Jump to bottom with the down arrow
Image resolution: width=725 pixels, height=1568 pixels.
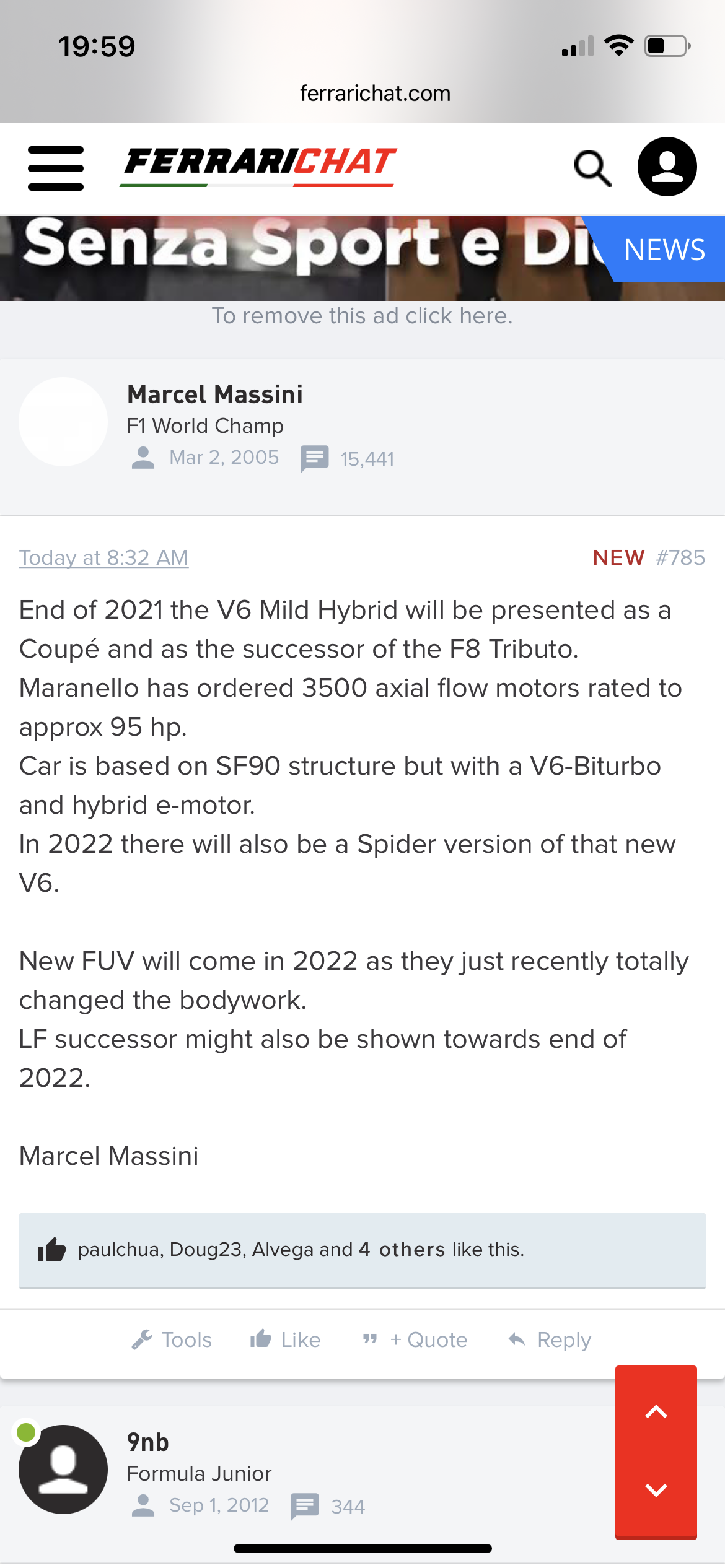pos(656,1489)
